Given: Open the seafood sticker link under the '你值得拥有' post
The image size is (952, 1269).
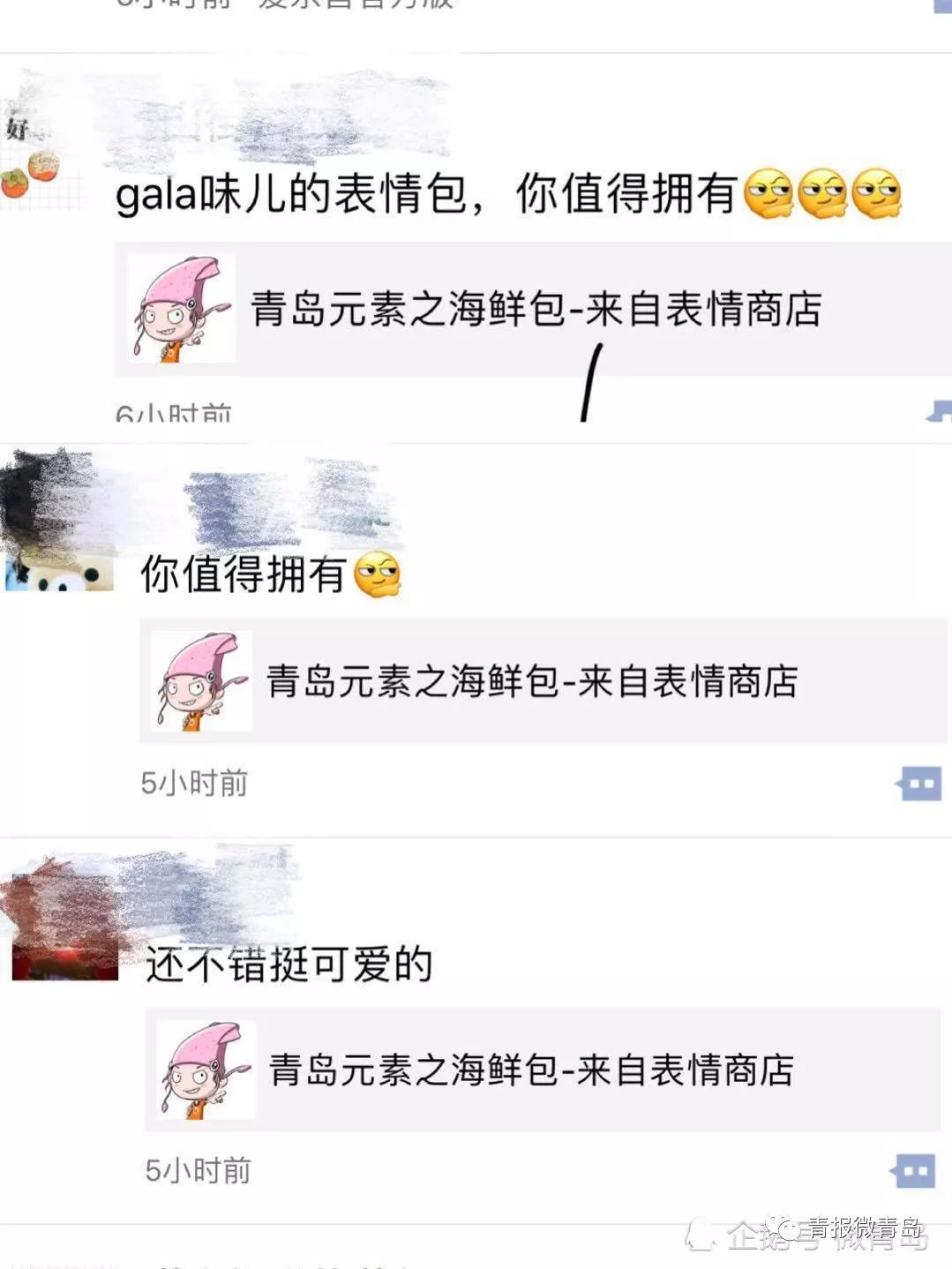Looking at the screenshot, I should (x=542, y=681).
